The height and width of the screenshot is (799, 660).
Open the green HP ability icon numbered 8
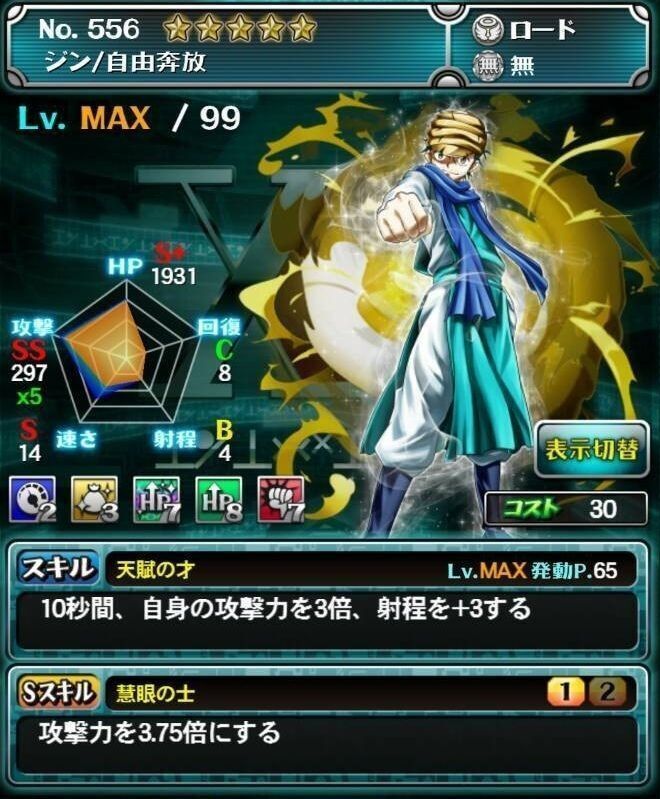click(220, 499)
